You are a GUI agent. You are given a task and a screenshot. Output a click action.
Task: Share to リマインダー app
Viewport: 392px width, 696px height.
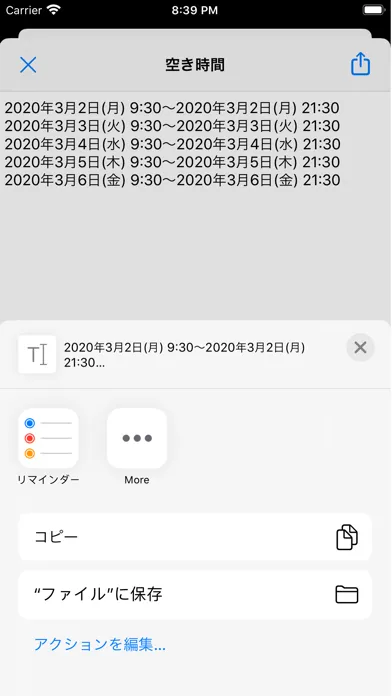click(x=48, y=439)
